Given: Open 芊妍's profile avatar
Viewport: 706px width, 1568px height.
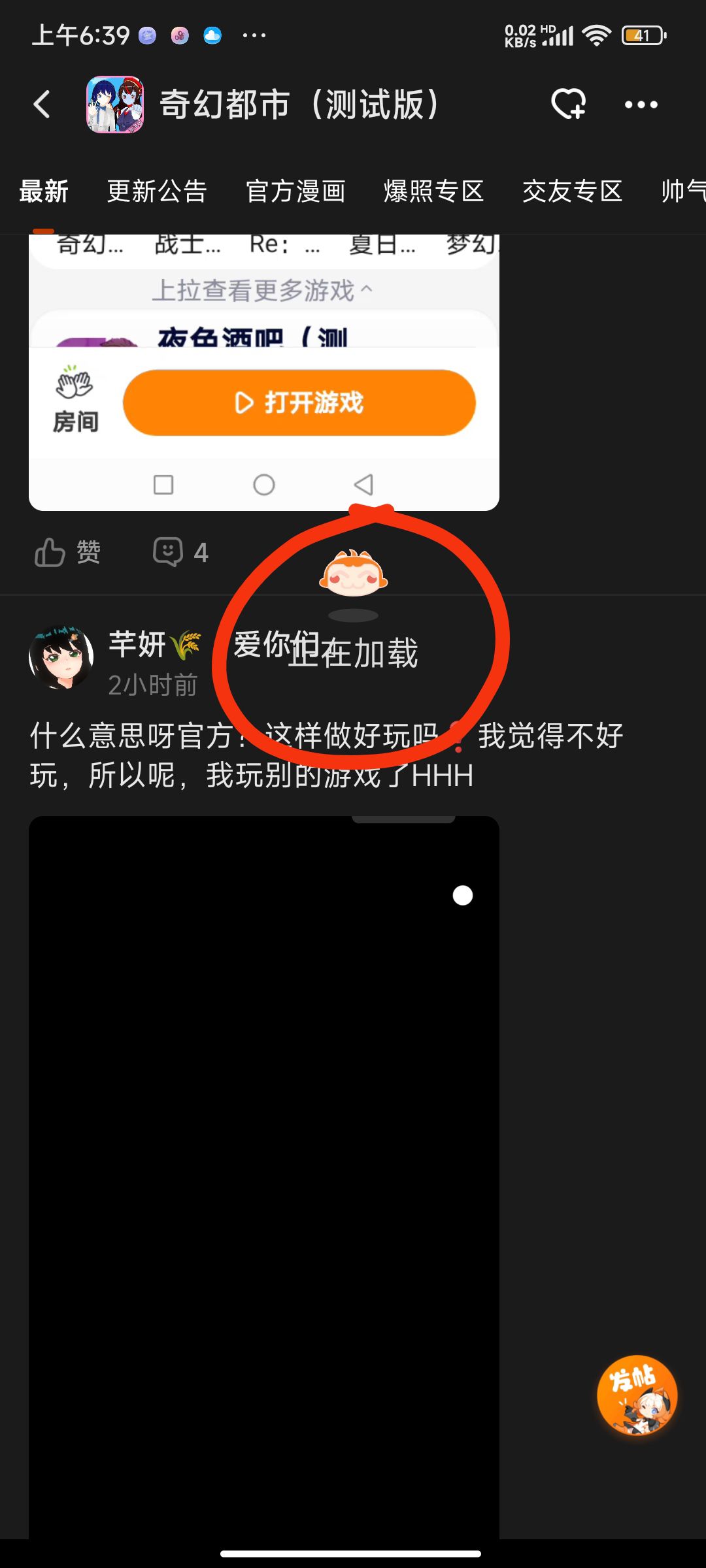Looking at the screenshot, I should 61,658.
